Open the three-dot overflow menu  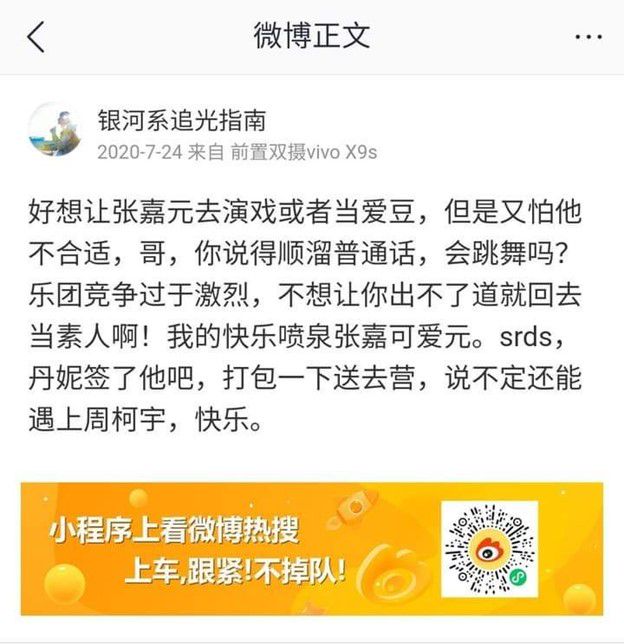588,37
